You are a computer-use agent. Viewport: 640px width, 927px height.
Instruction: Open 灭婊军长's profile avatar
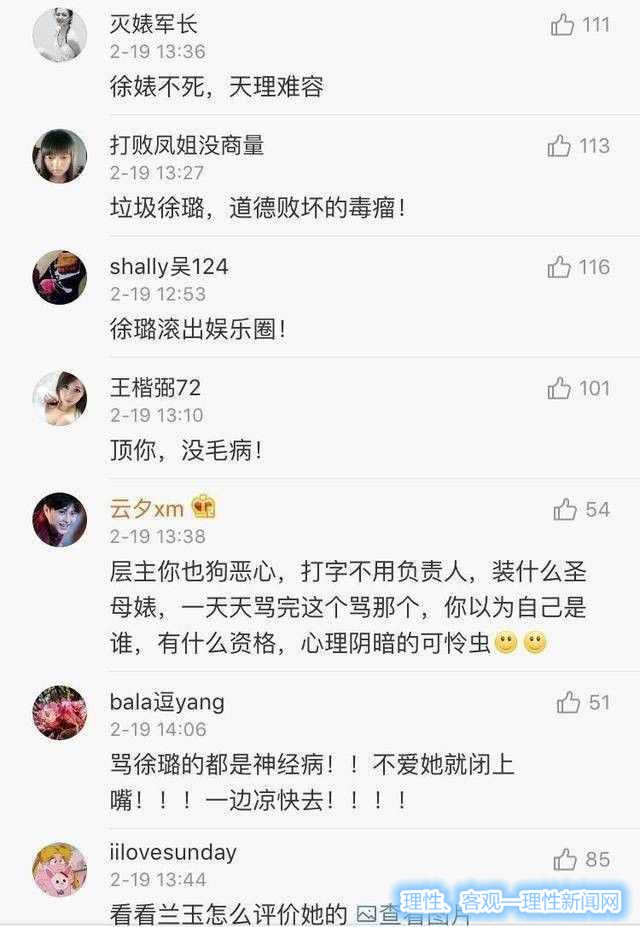59,35
